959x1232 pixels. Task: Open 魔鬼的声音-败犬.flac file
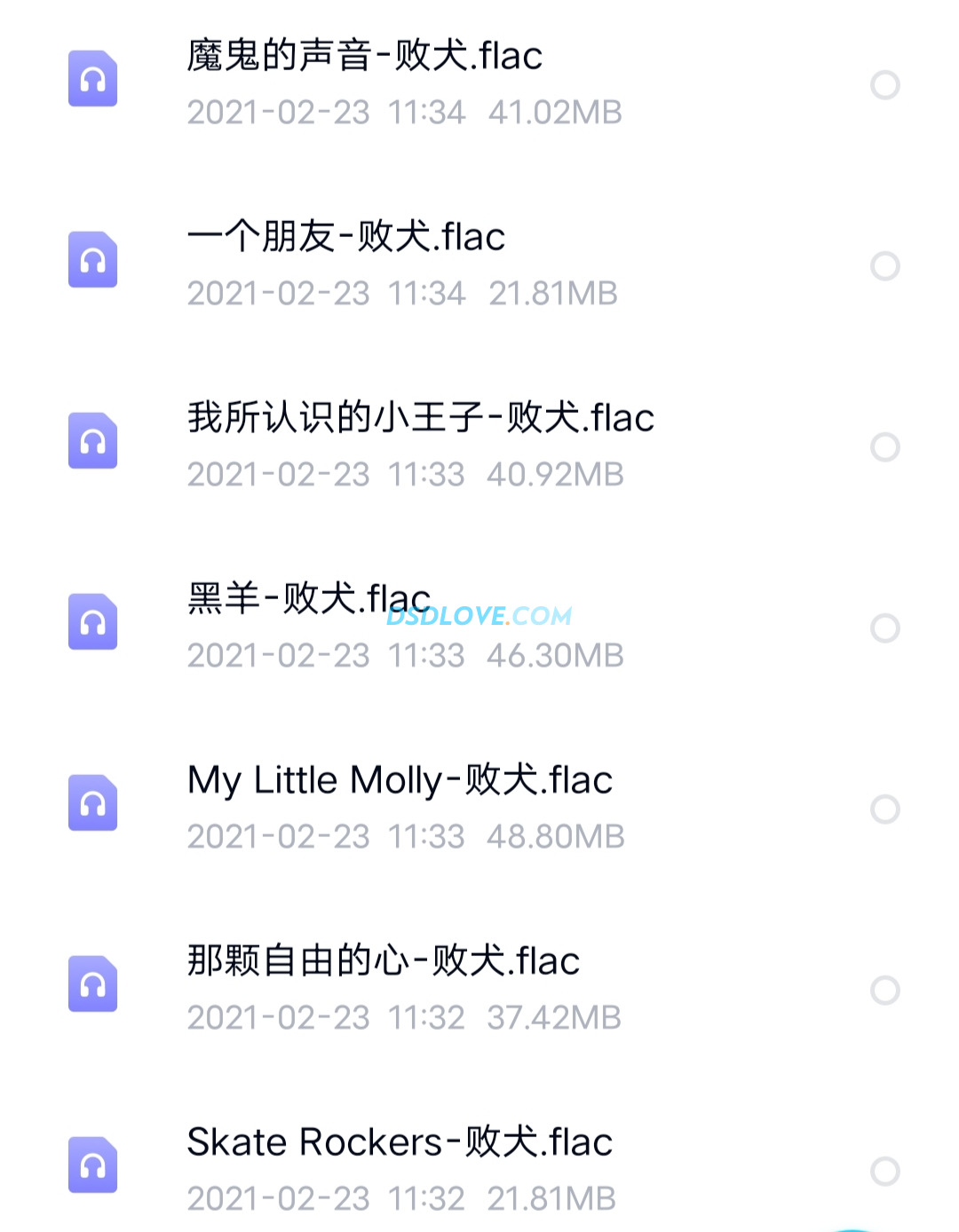point(364,57)
